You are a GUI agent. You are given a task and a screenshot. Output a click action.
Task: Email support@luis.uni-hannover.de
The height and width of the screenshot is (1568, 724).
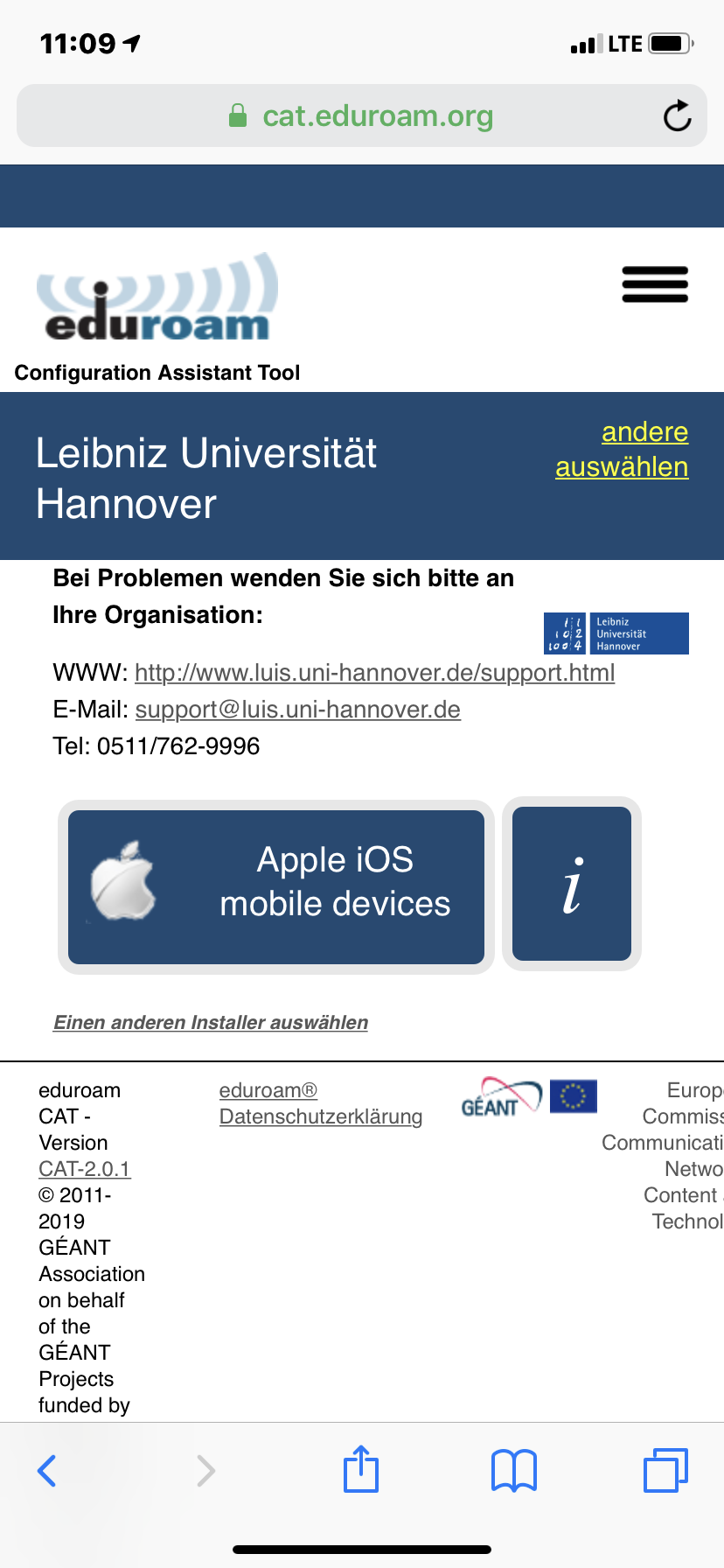click(x=297, y=709)
